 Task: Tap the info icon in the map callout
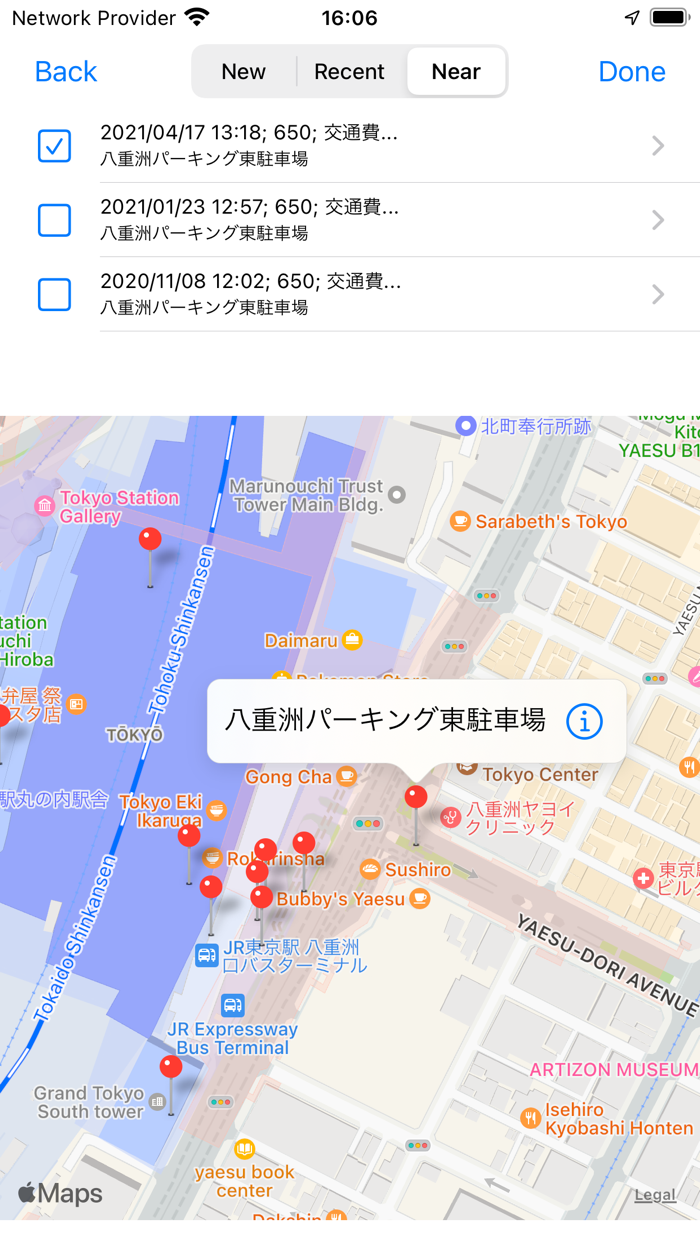(585, 721)
